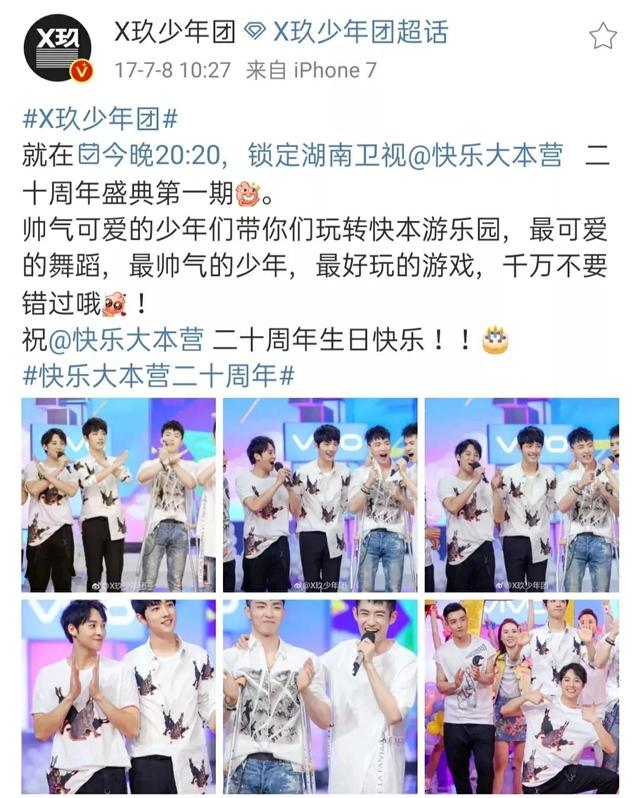Open the #快乐大本营二十周年# hashtag

click(x=158, y=377)
